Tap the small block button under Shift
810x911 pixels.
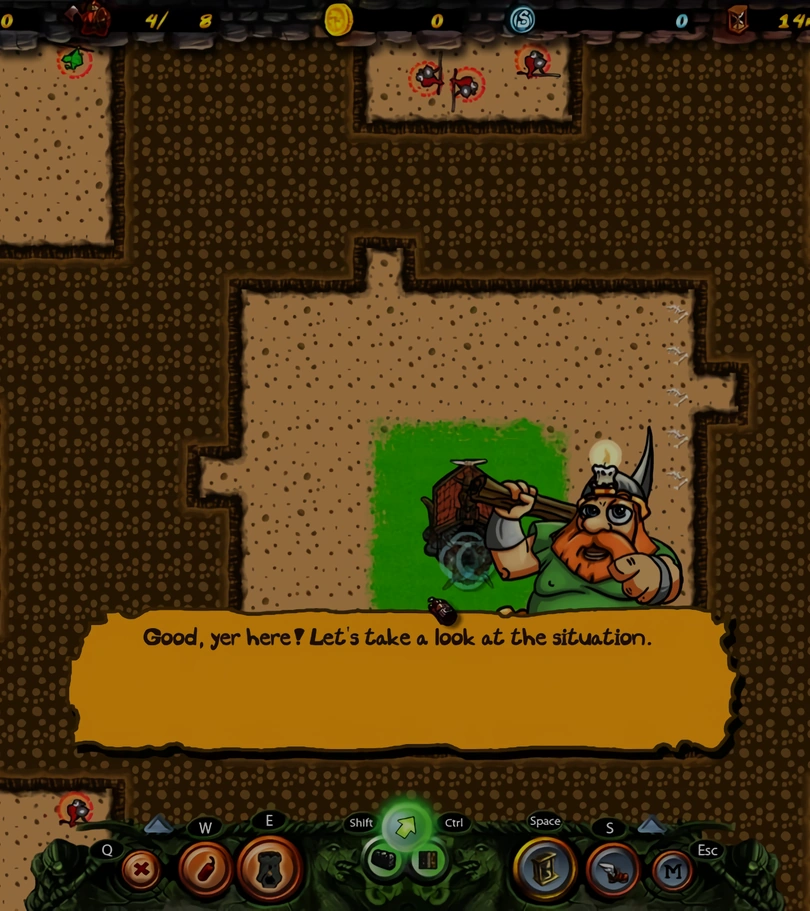[x=383, y=859]
